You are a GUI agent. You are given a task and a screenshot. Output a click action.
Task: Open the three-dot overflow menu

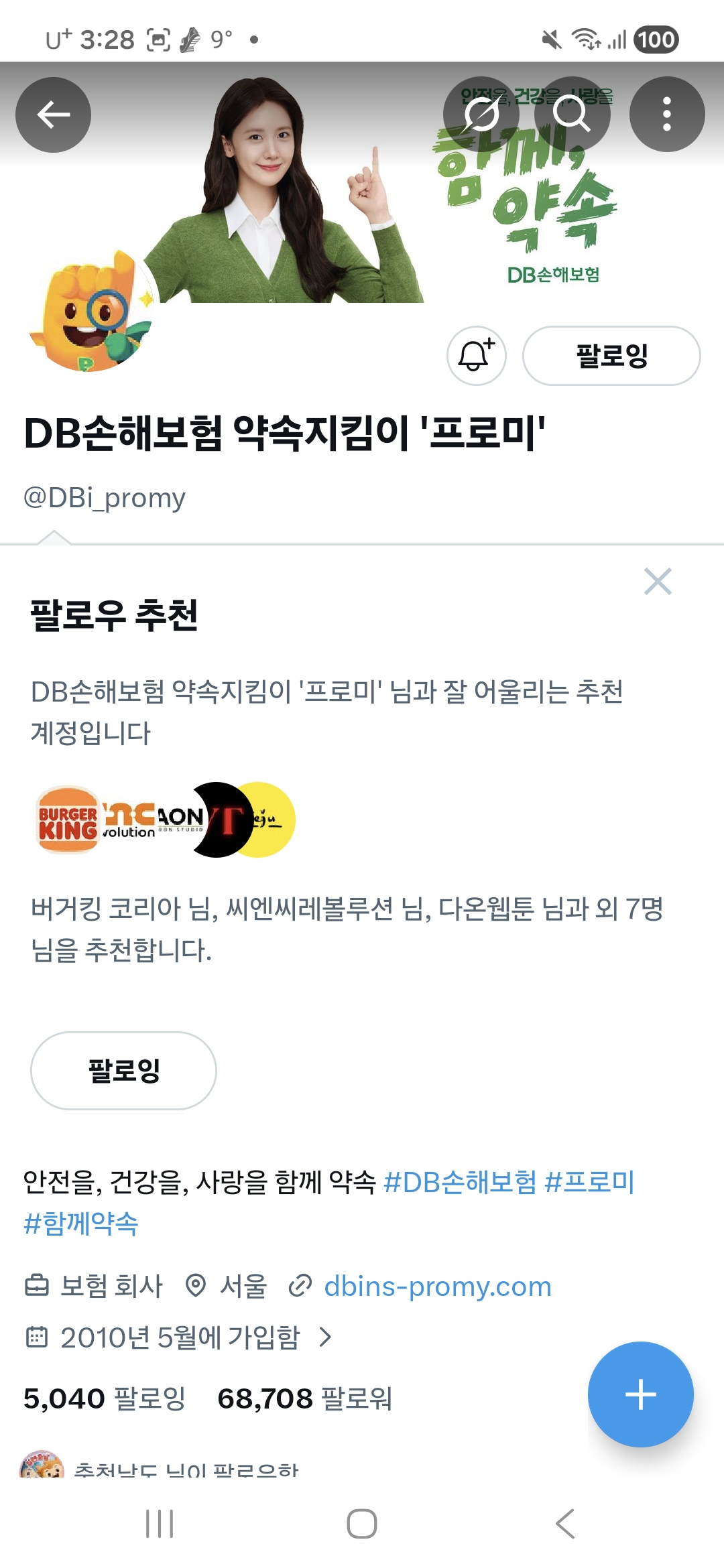(x=667, y=115)
